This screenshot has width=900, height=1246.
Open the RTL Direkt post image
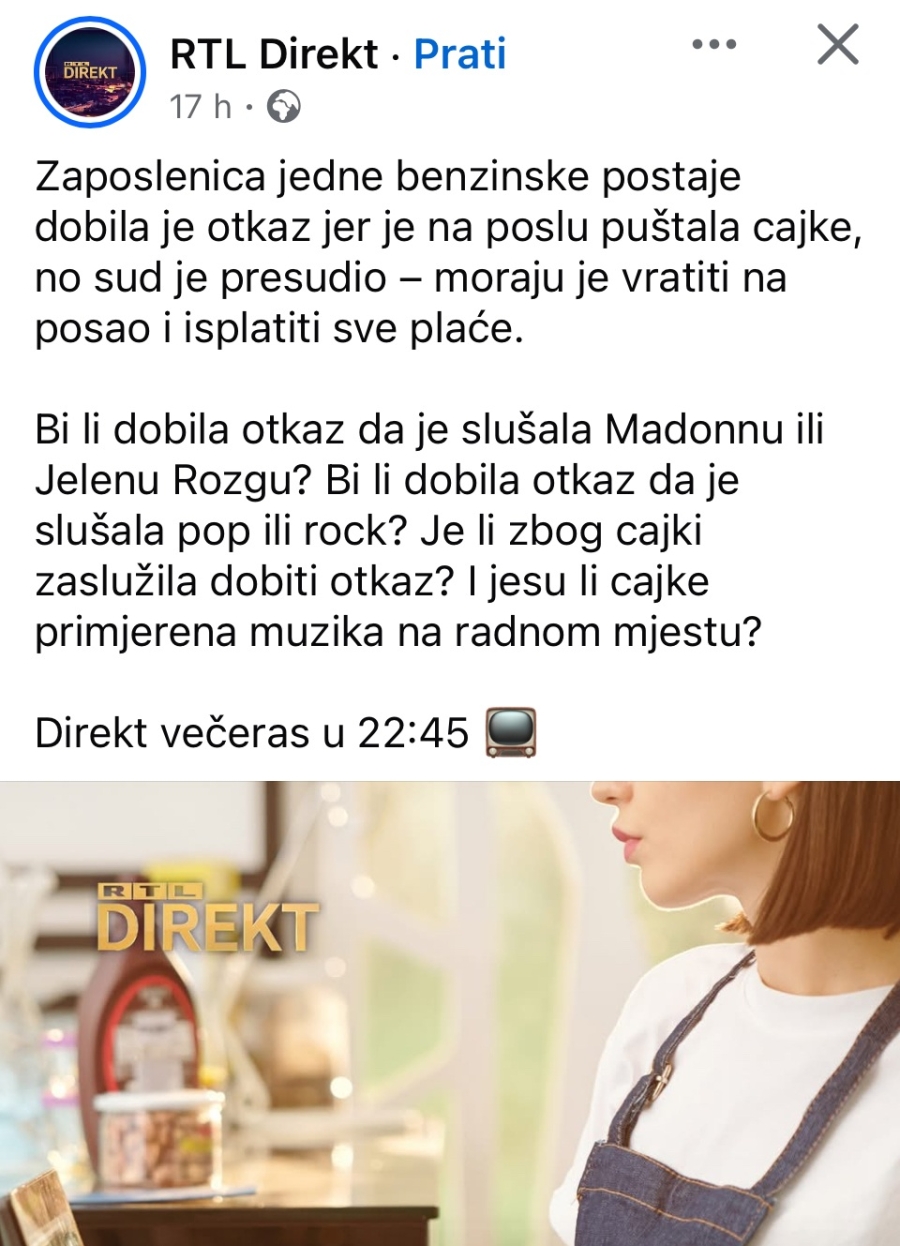pyautogui.click(x=450, y=1012)
